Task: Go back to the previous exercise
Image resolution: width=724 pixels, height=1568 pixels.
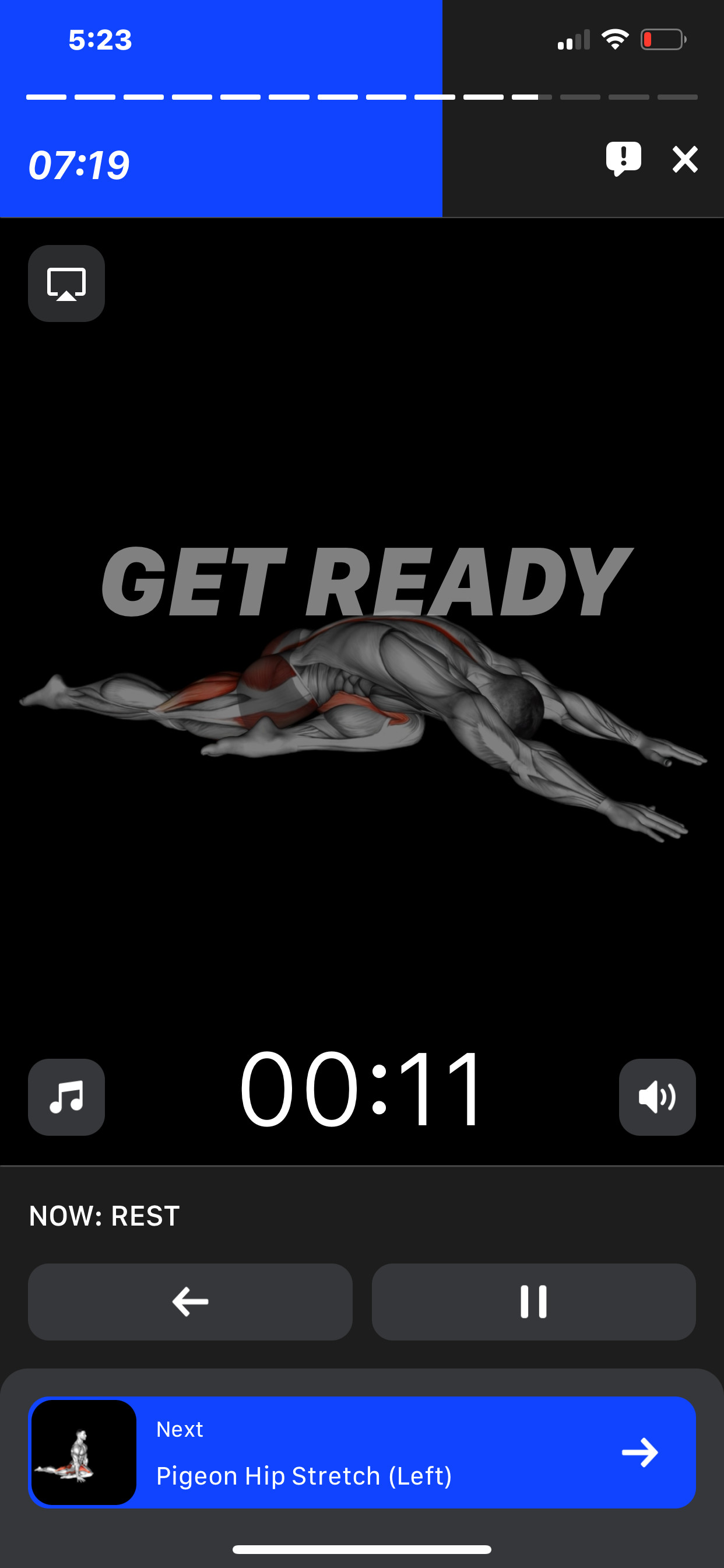Action: pos(190,1302)
